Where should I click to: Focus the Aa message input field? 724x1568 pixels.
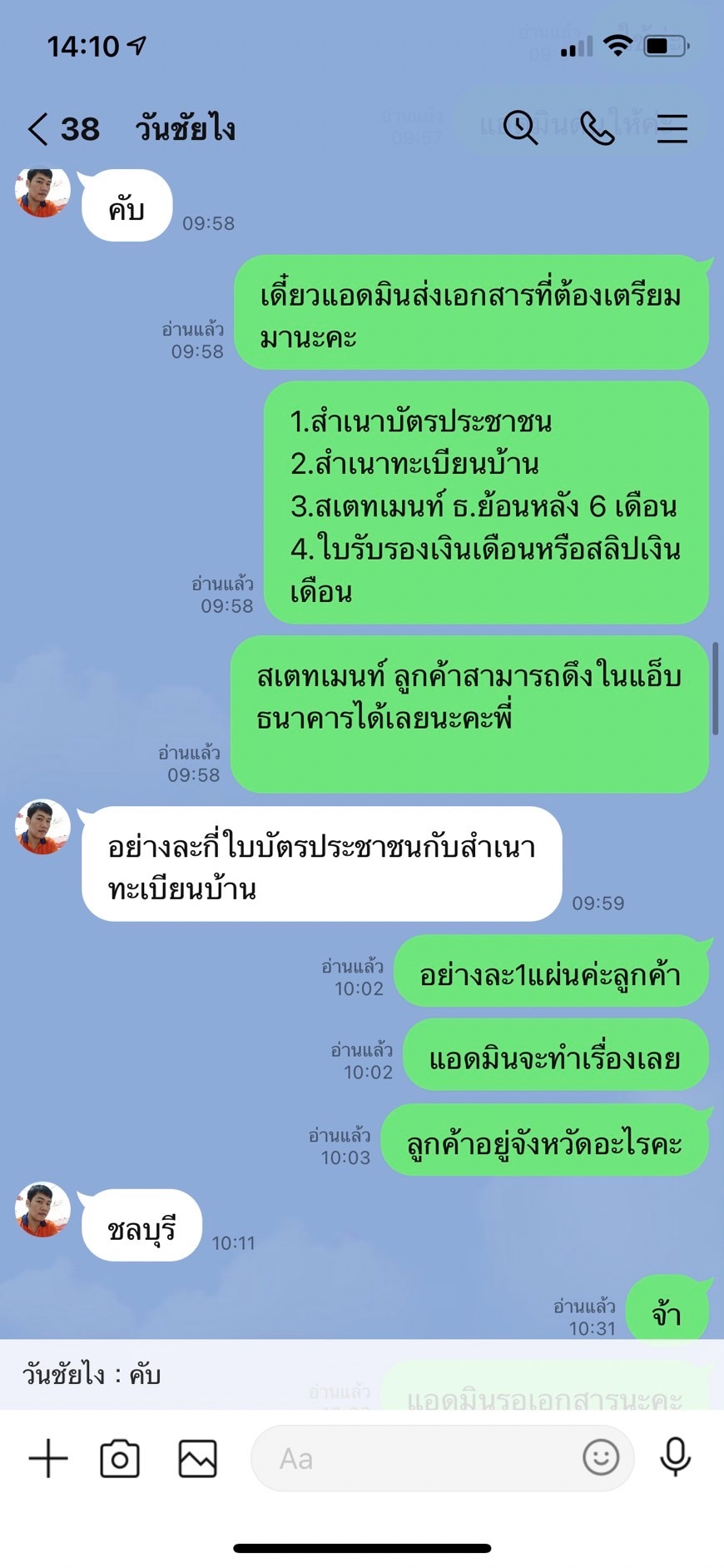(x=416, y=1458)
